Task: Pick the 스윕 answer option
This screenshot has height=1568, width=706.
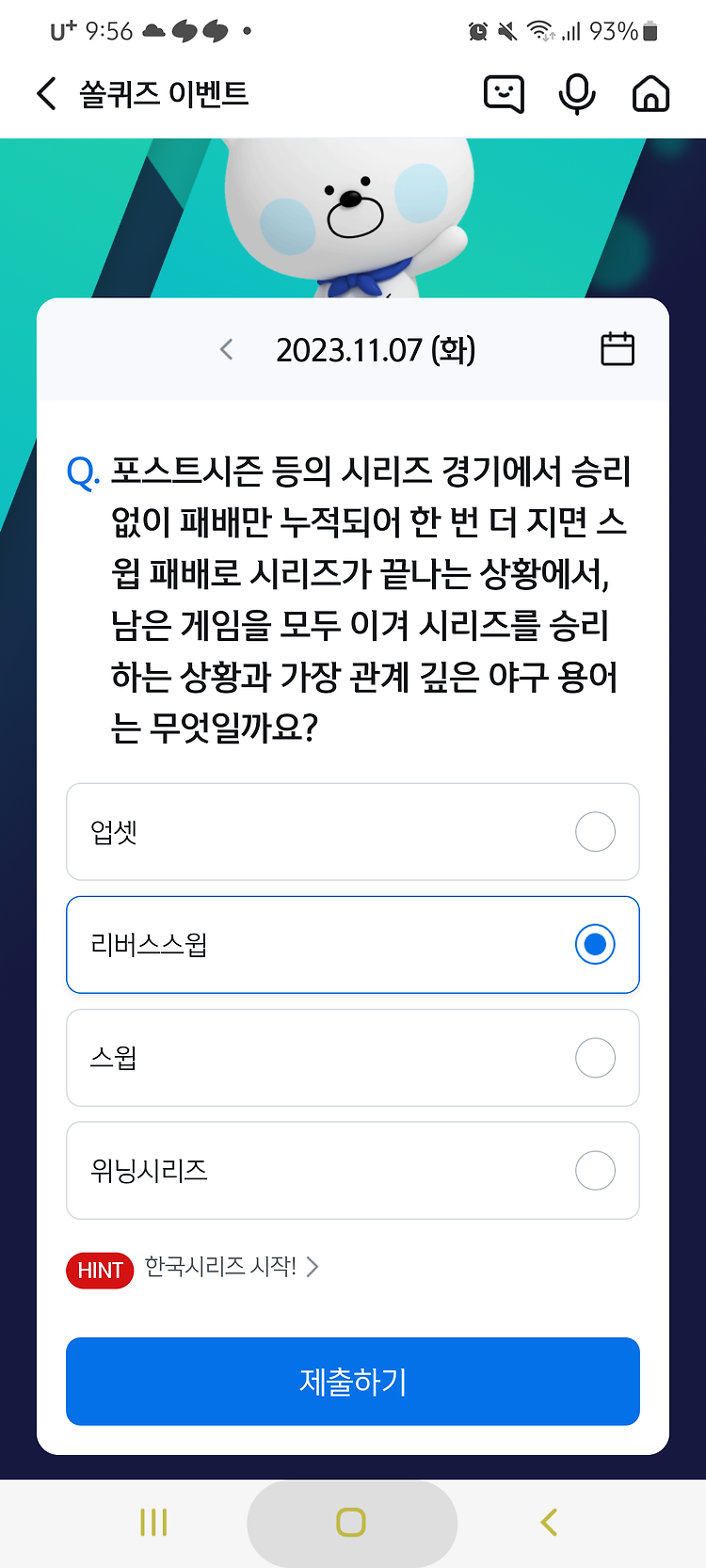Action: pos(353,1058)
